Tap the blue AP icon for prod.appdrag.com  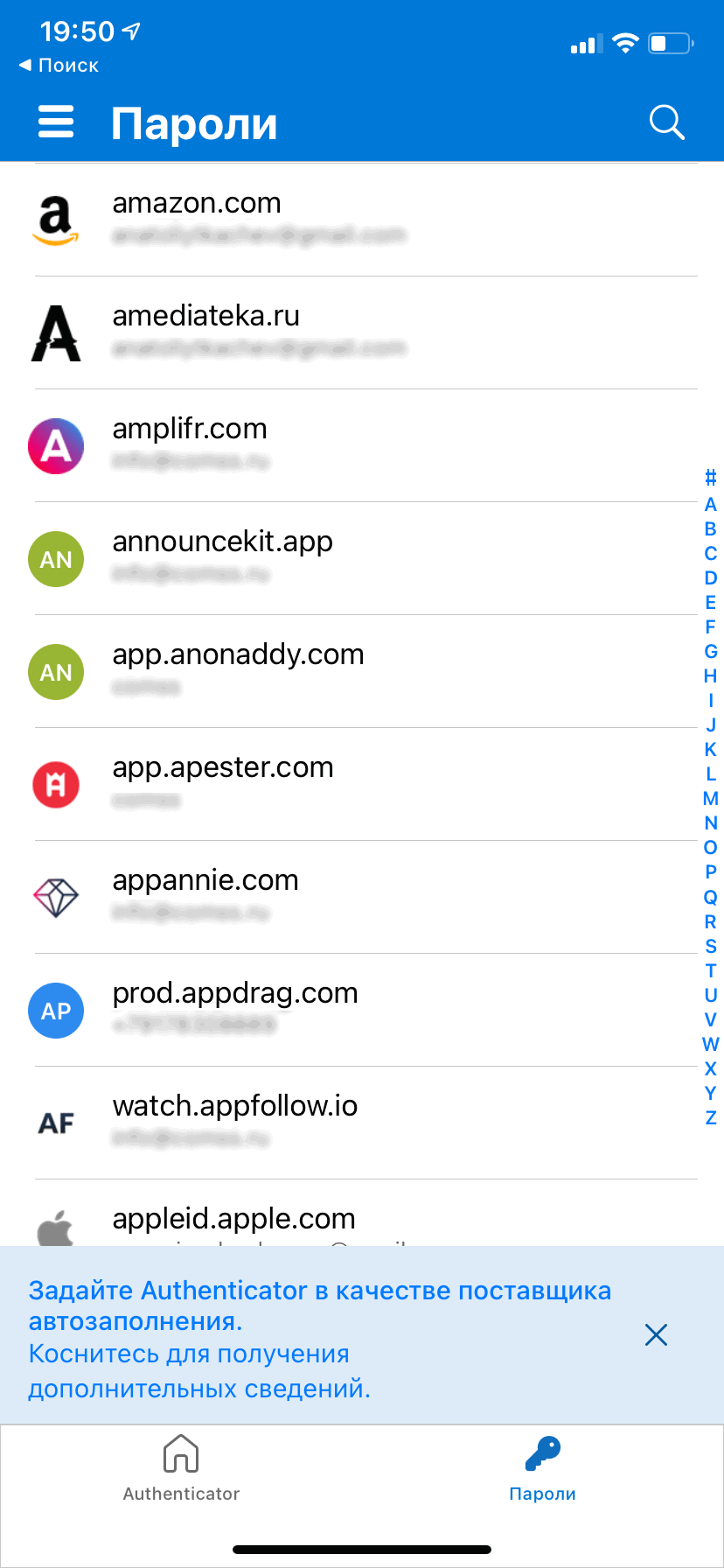tap(56, 1010)
